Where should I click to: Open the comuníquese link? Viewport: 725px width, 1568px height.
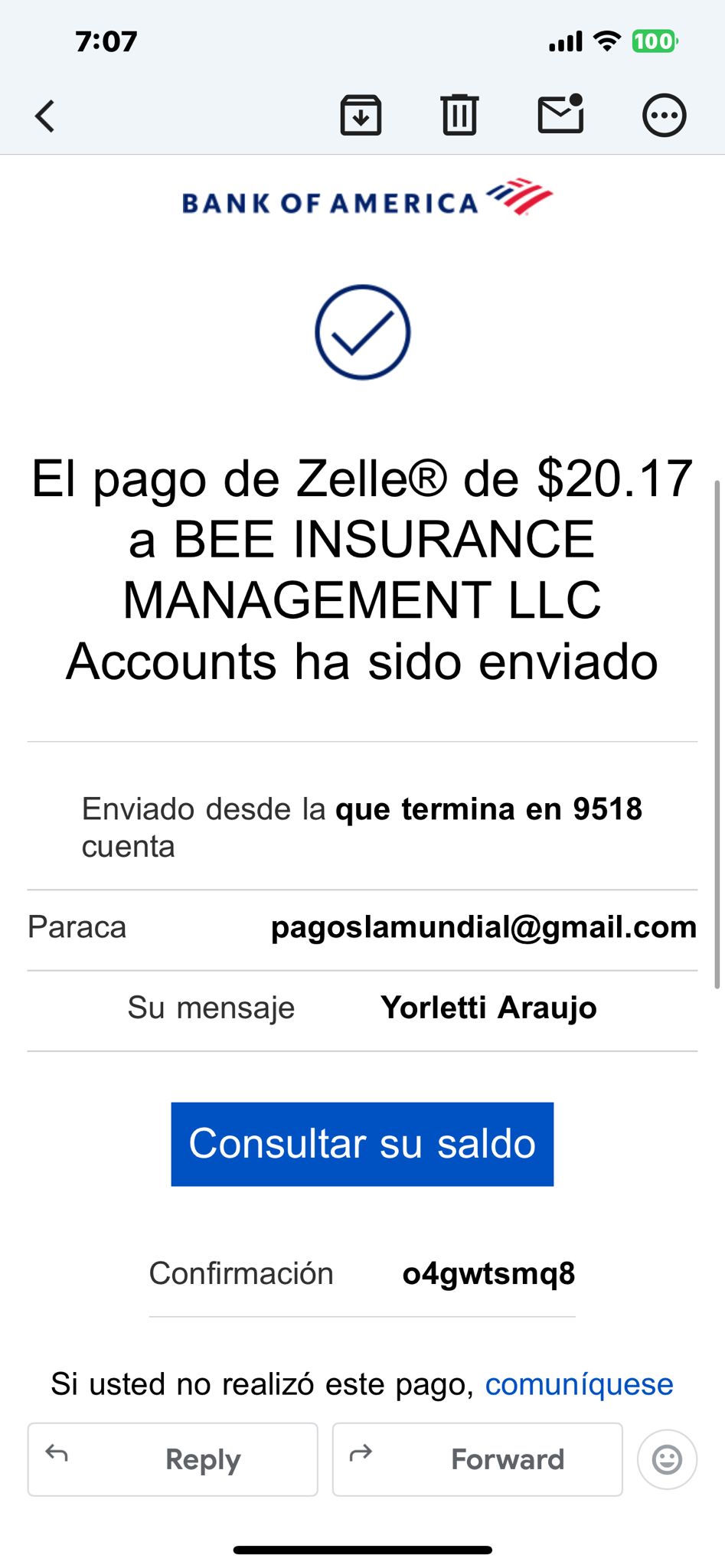579,1384
